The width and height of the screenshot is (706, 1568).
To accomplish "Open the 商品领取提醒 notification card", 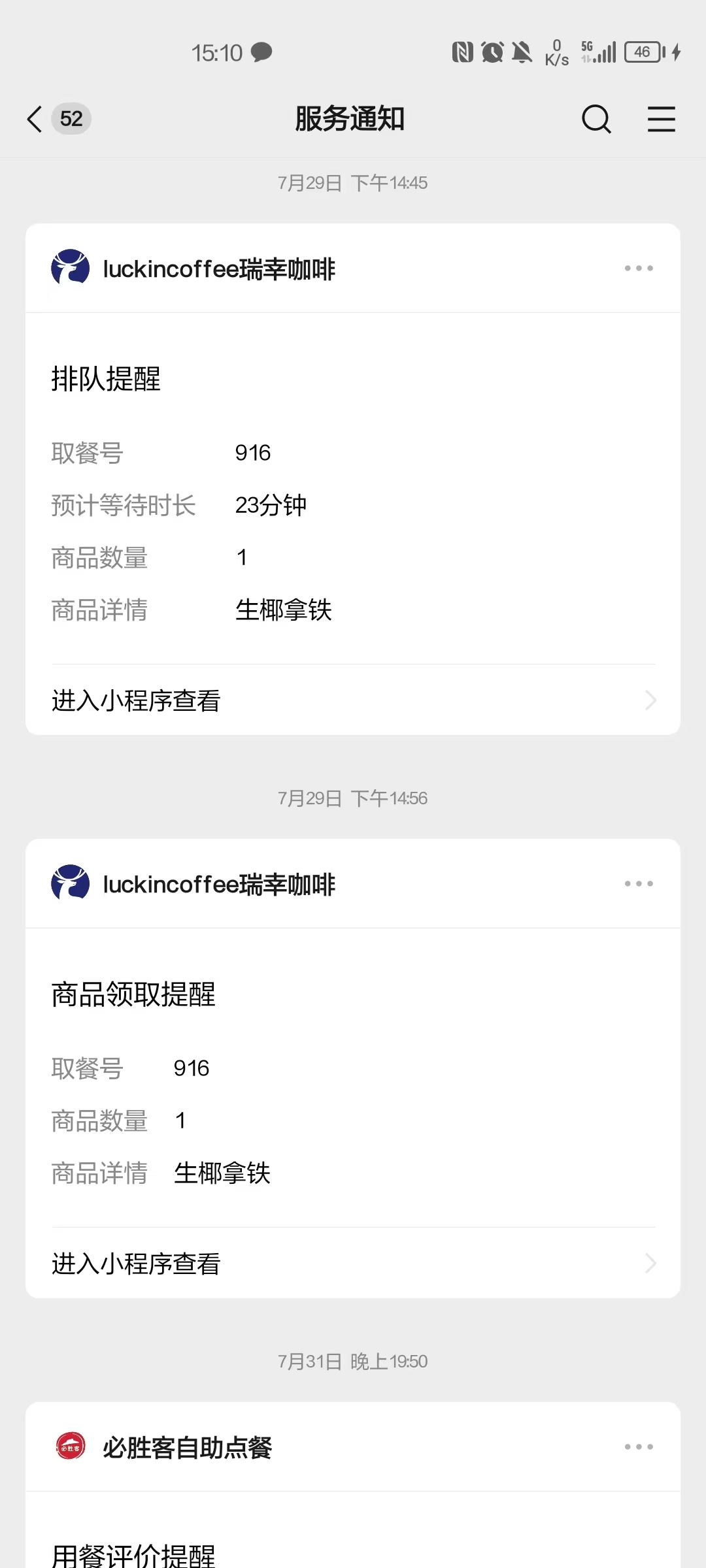I will [353, 1077].
